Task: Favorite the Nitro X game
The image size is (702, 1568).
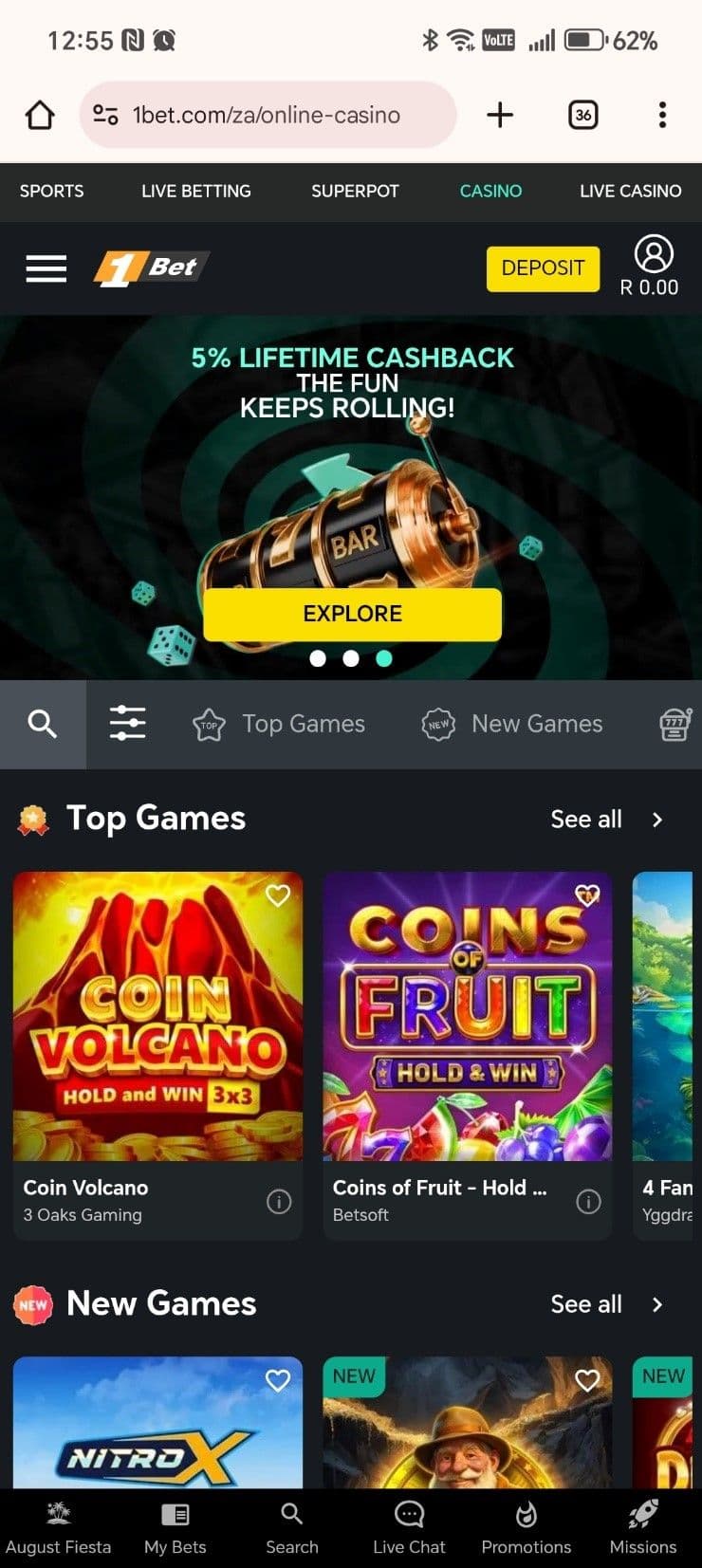Action: pos(277,1381)
